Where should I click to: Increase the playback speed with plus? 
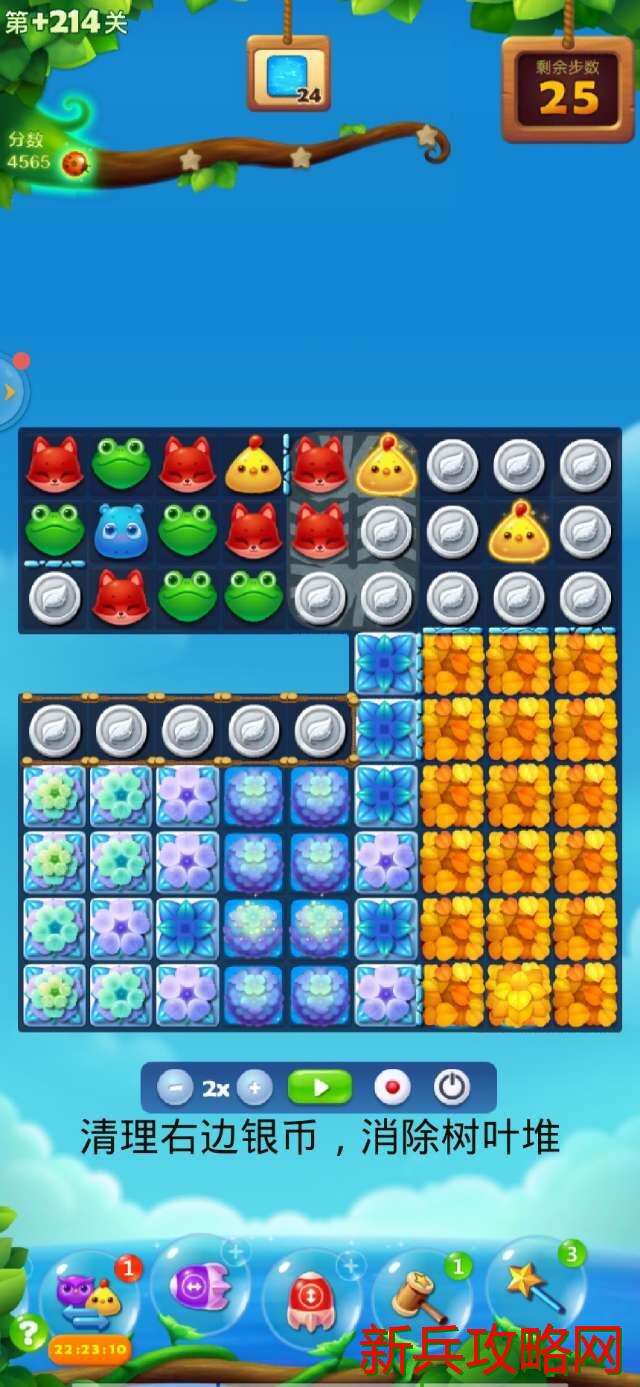[254, 1087]
